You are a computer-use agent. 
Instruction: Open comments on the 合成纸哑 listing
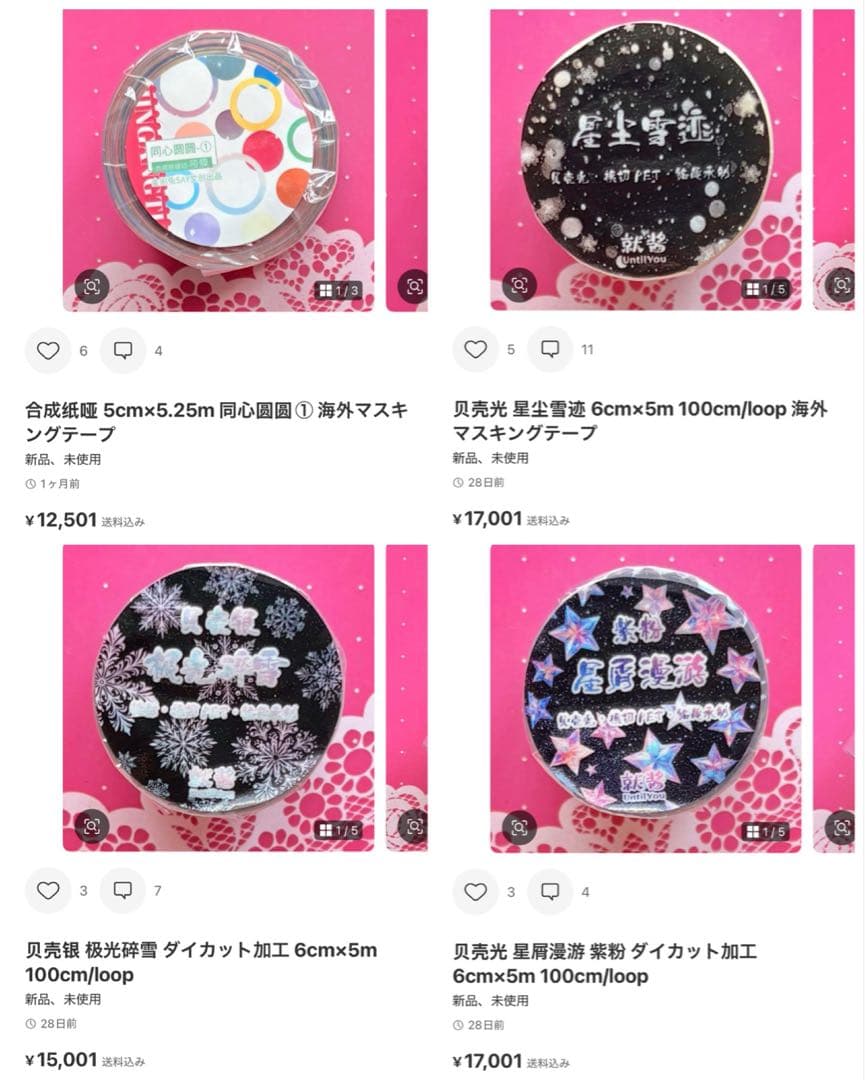[122, 351]
